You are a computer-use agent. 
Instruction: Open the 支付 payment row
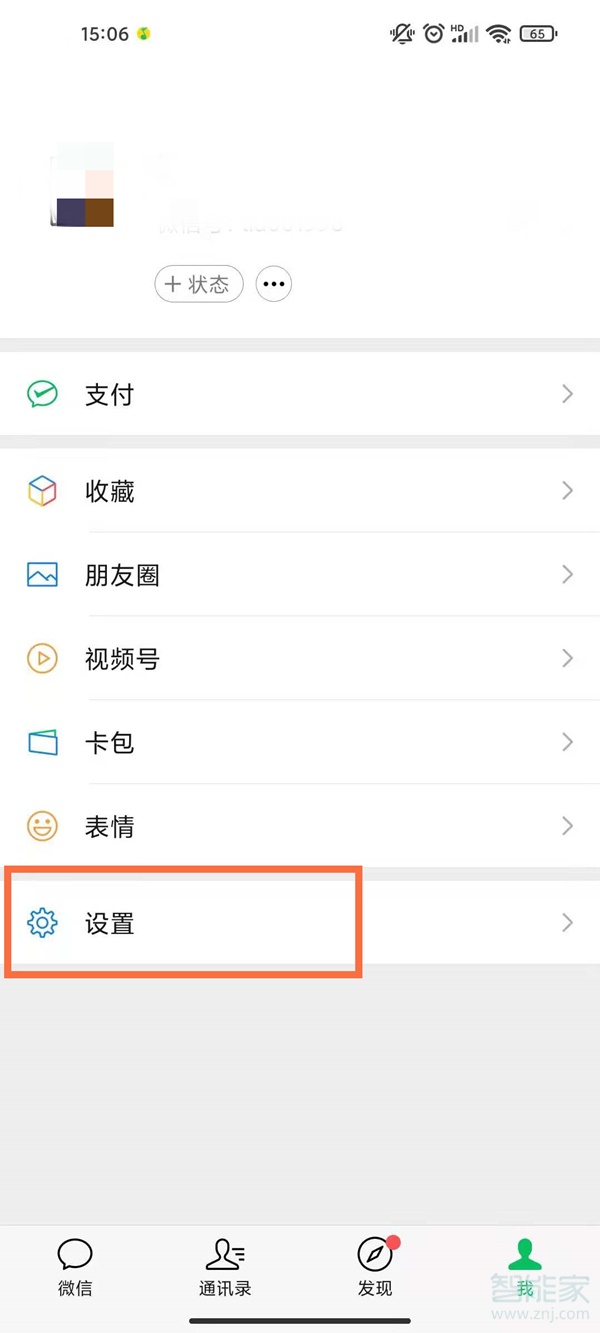[300, 394]
